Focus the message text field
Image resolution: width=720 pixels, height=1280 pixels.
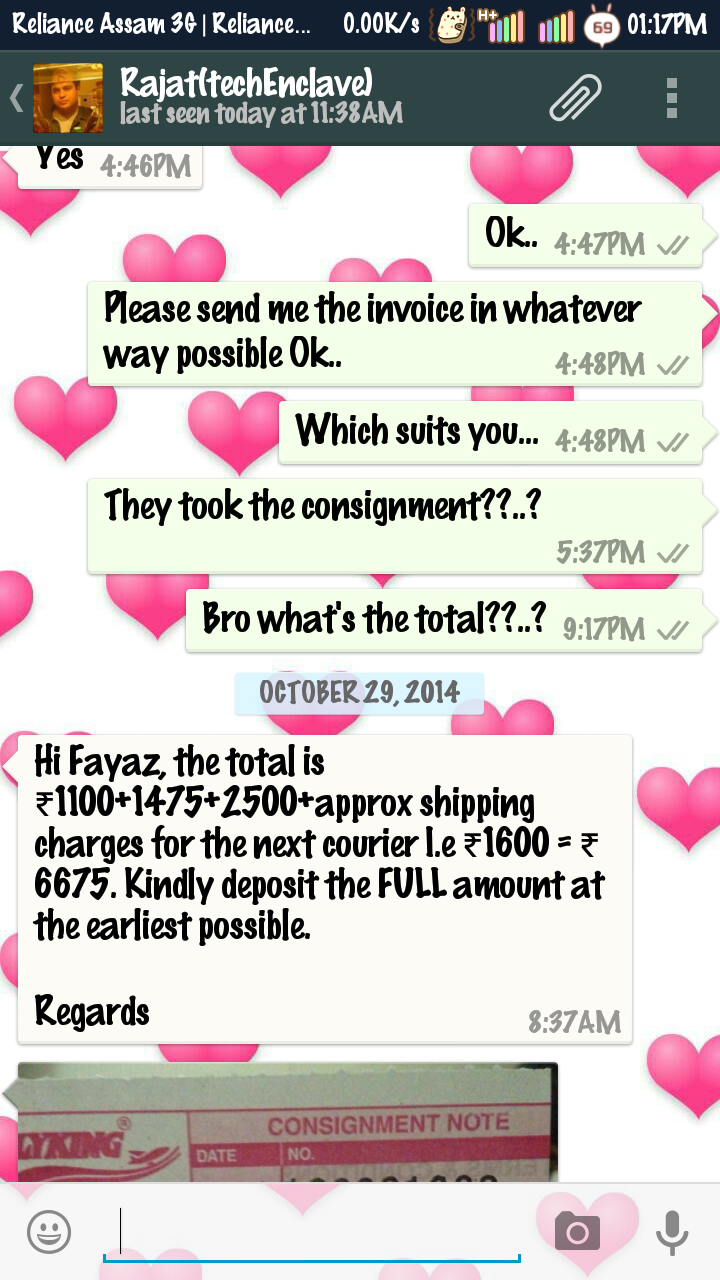tap(312, 1232)
